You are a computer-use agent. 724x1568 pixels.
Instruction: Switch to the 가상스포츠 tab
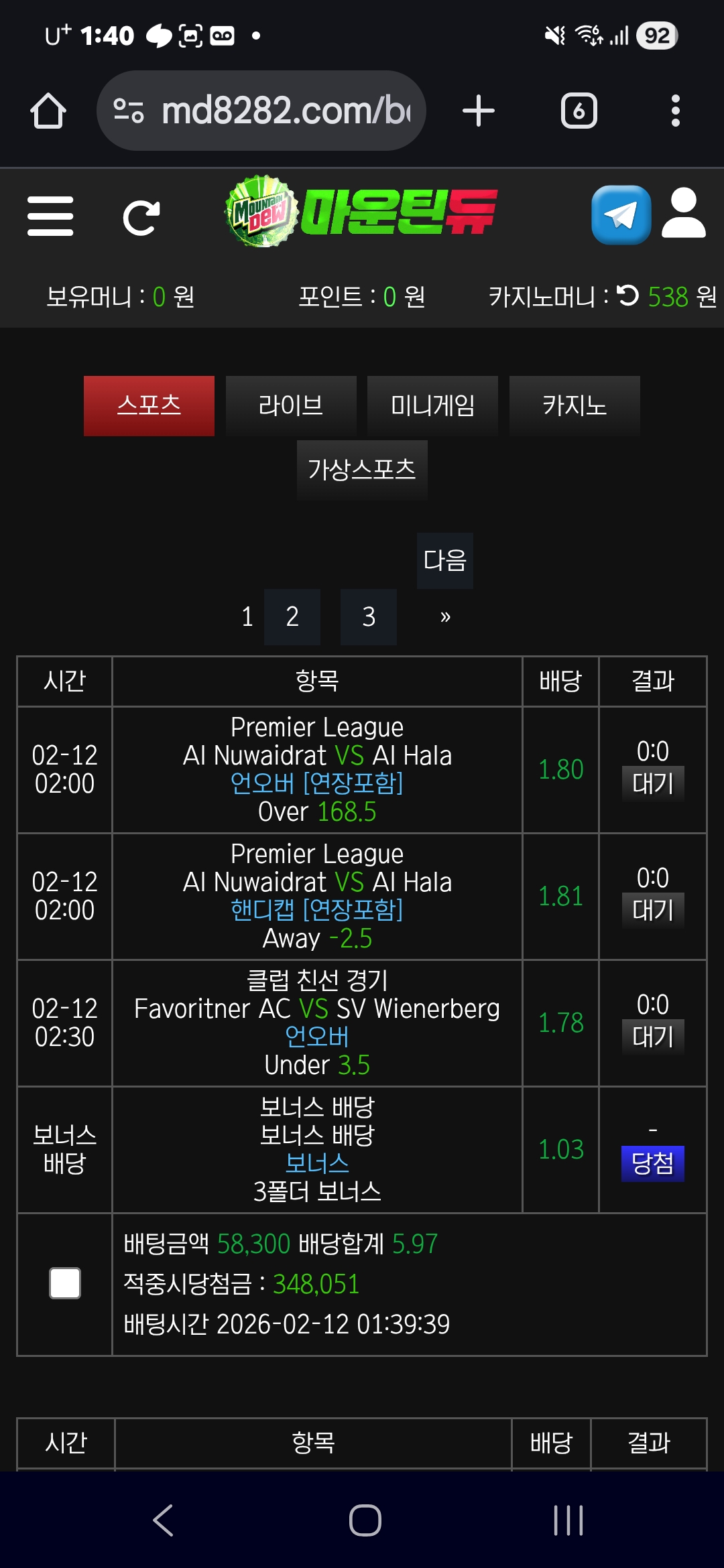click(x=362, y=470)
